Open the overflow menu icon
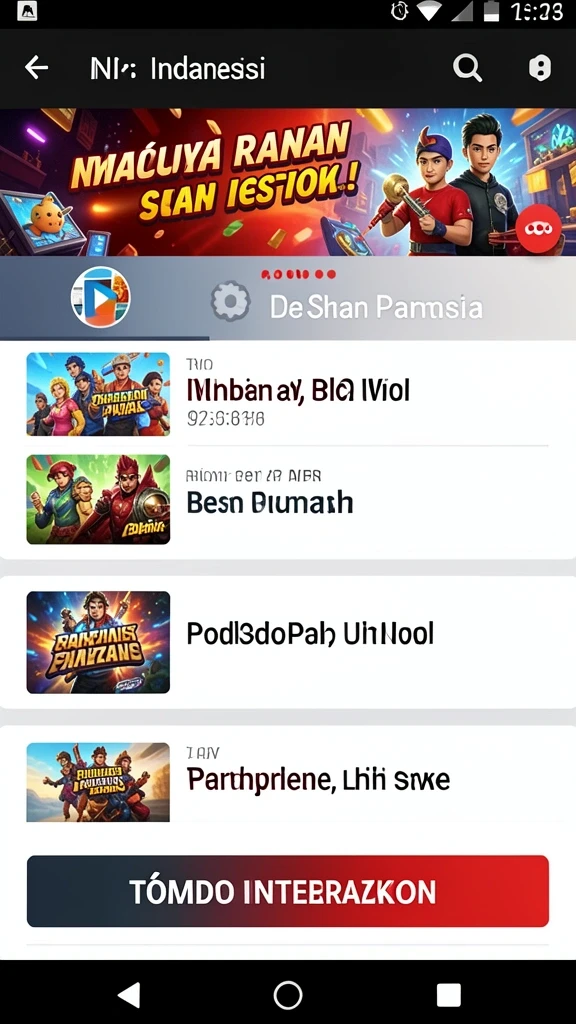 click(x=539, y=67)
